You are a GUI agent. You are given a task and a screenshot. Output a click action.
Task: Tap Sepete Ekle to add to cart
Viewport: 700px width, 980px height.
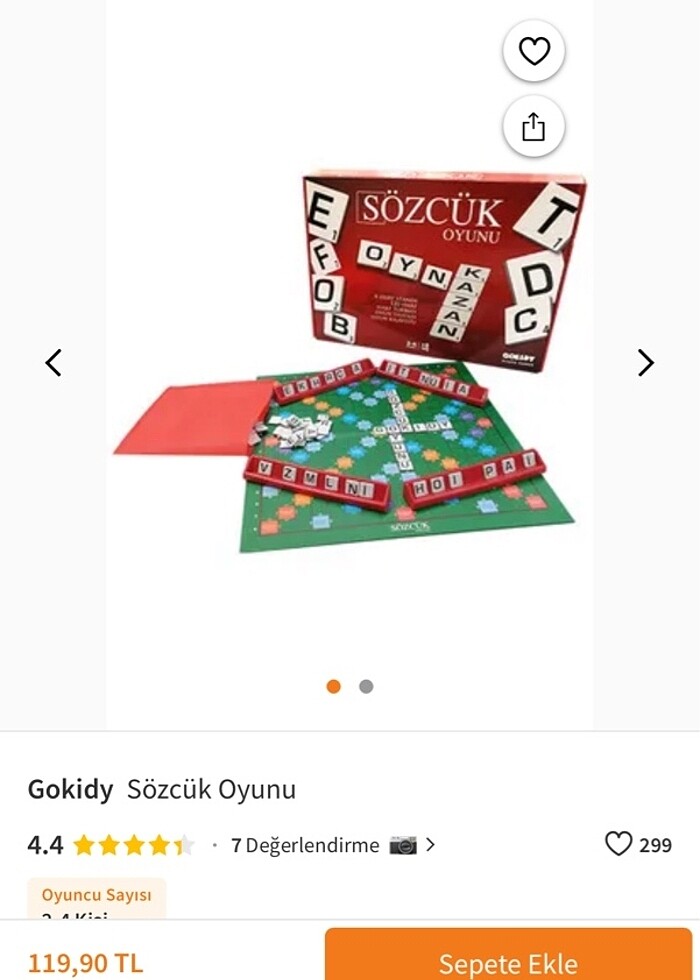(x=508, y=960)
